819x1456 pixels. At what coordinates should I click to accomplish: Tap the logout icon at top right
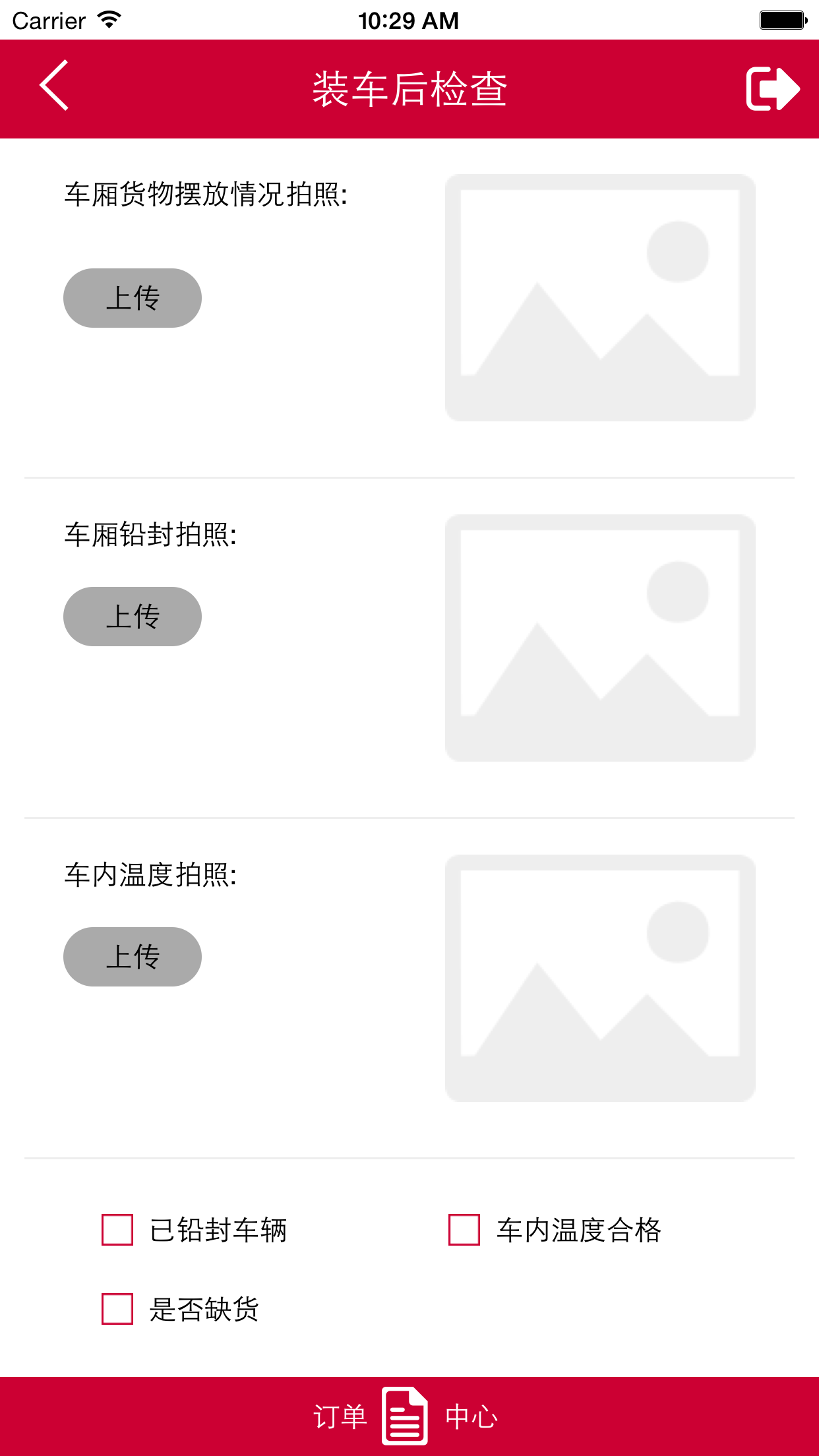pyautogui.click(x=772, y=88)
